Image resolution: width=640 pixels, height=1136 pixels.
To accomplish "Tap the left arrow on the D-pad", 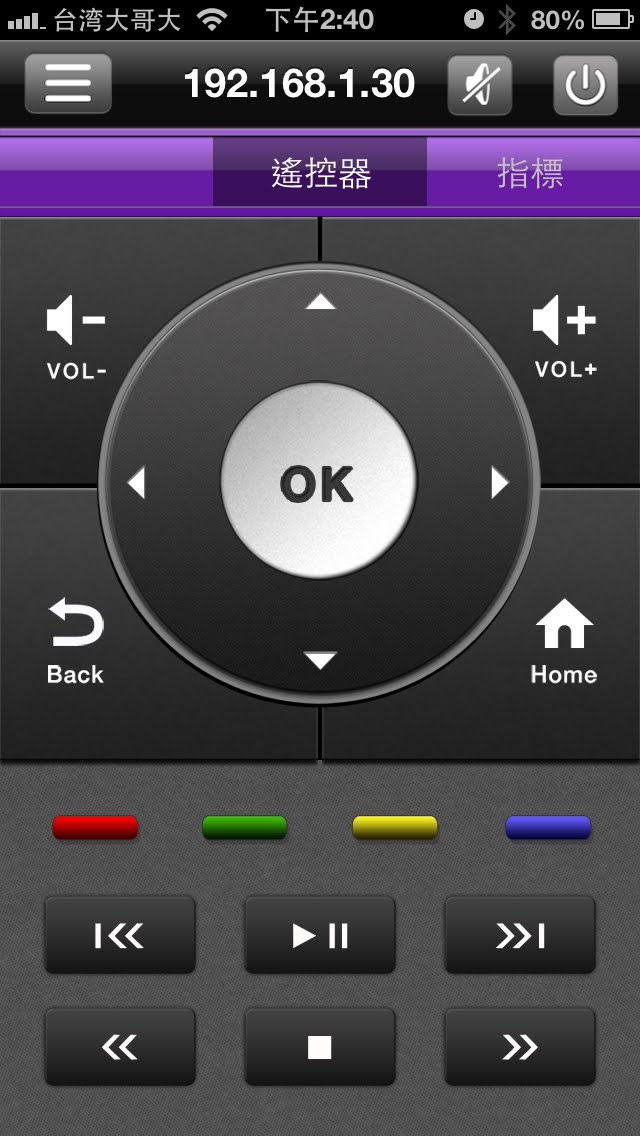I will pyautogui.click(x=137, y=484).
